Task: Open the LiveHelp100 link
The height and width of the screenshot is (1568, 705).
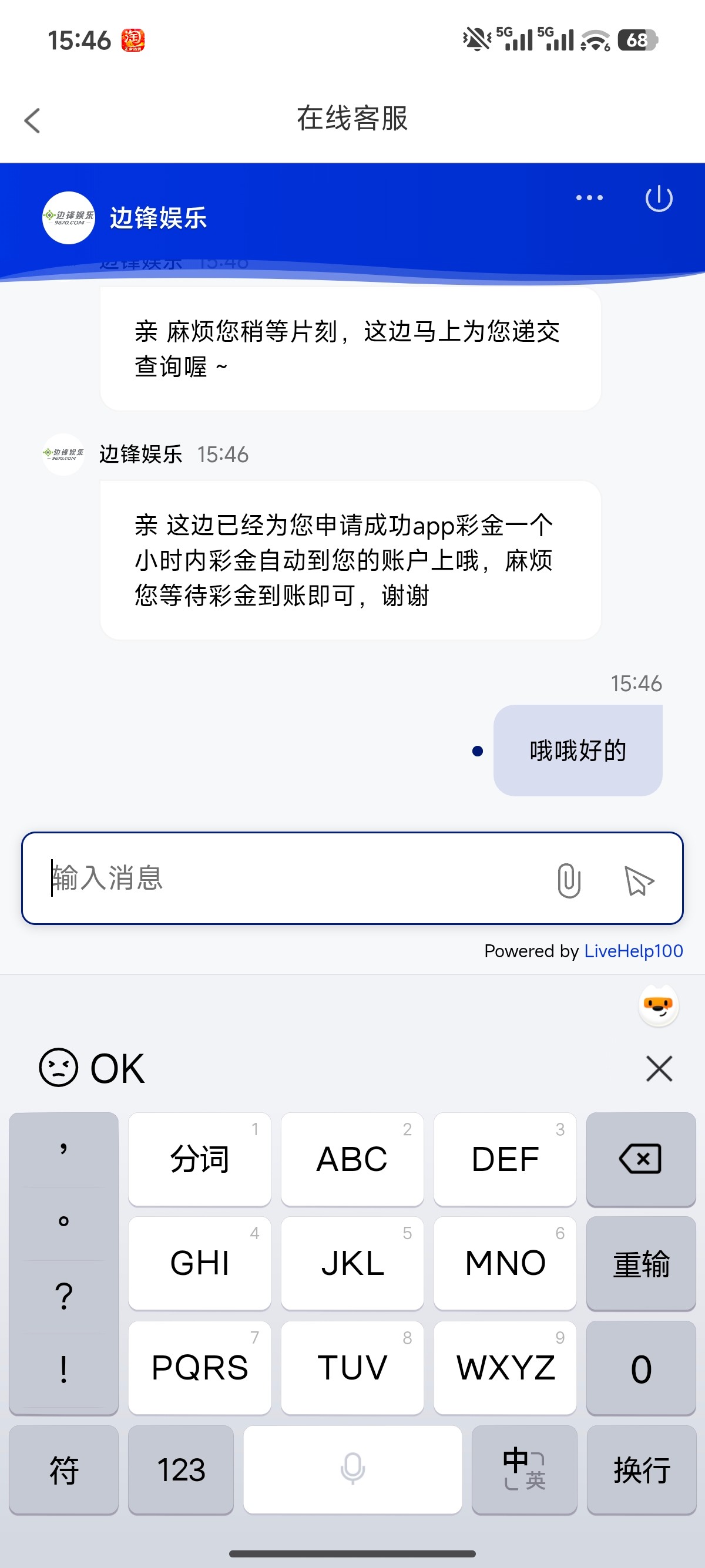Action: 633,951
